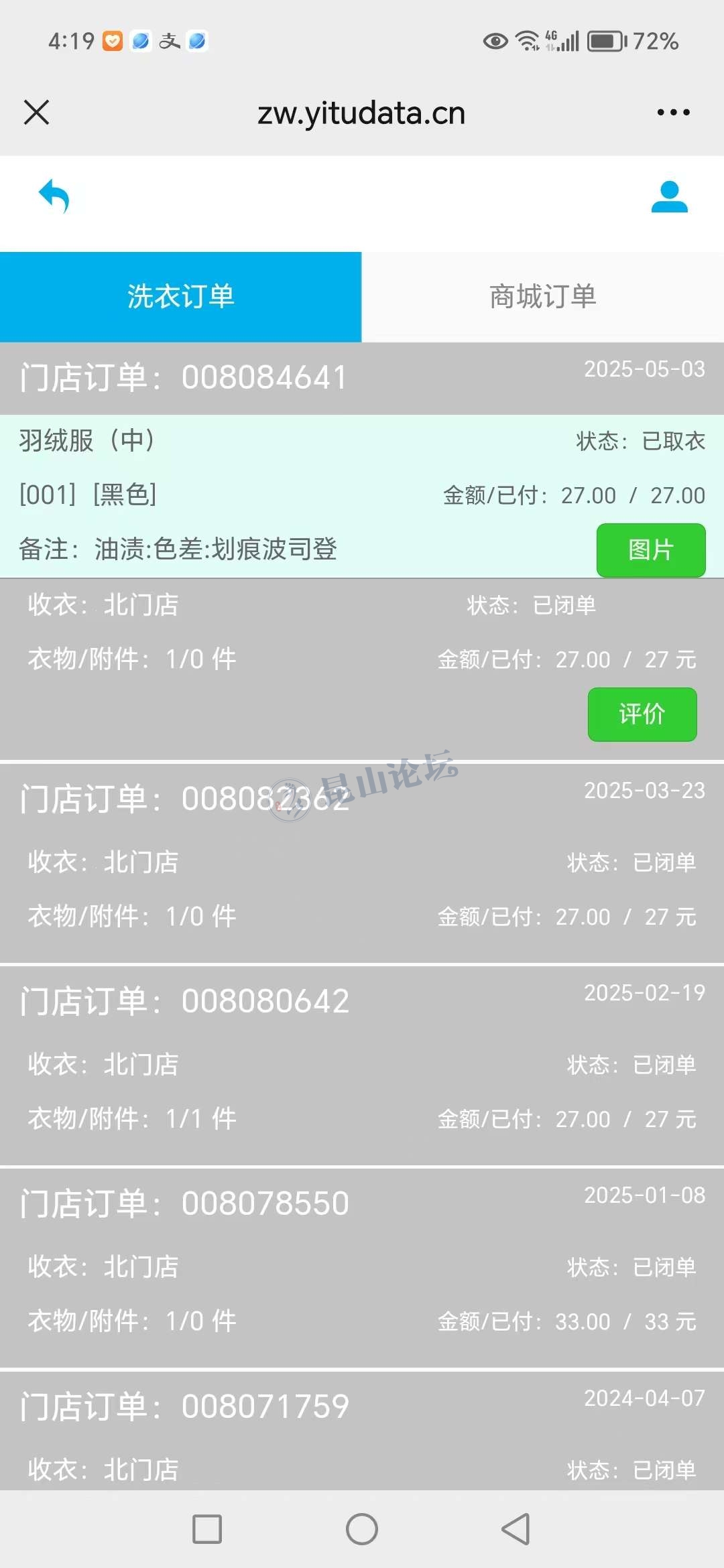View 图片 for the 羽绒服 item
The width and height of the screenshot is (724, 1568).
click(650, 550)
